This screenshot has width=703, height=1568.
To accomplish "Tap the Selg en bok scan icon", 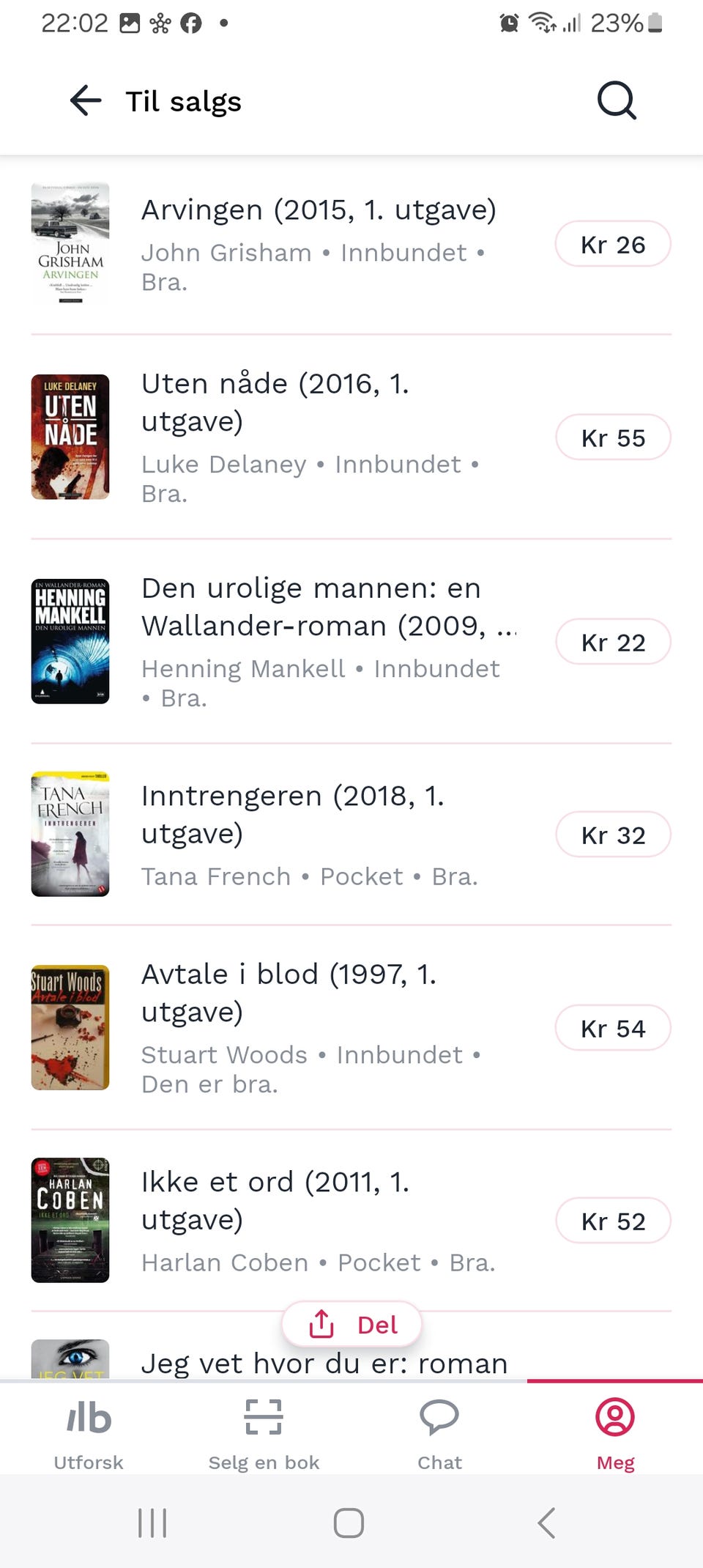I will click(263, 1417).
